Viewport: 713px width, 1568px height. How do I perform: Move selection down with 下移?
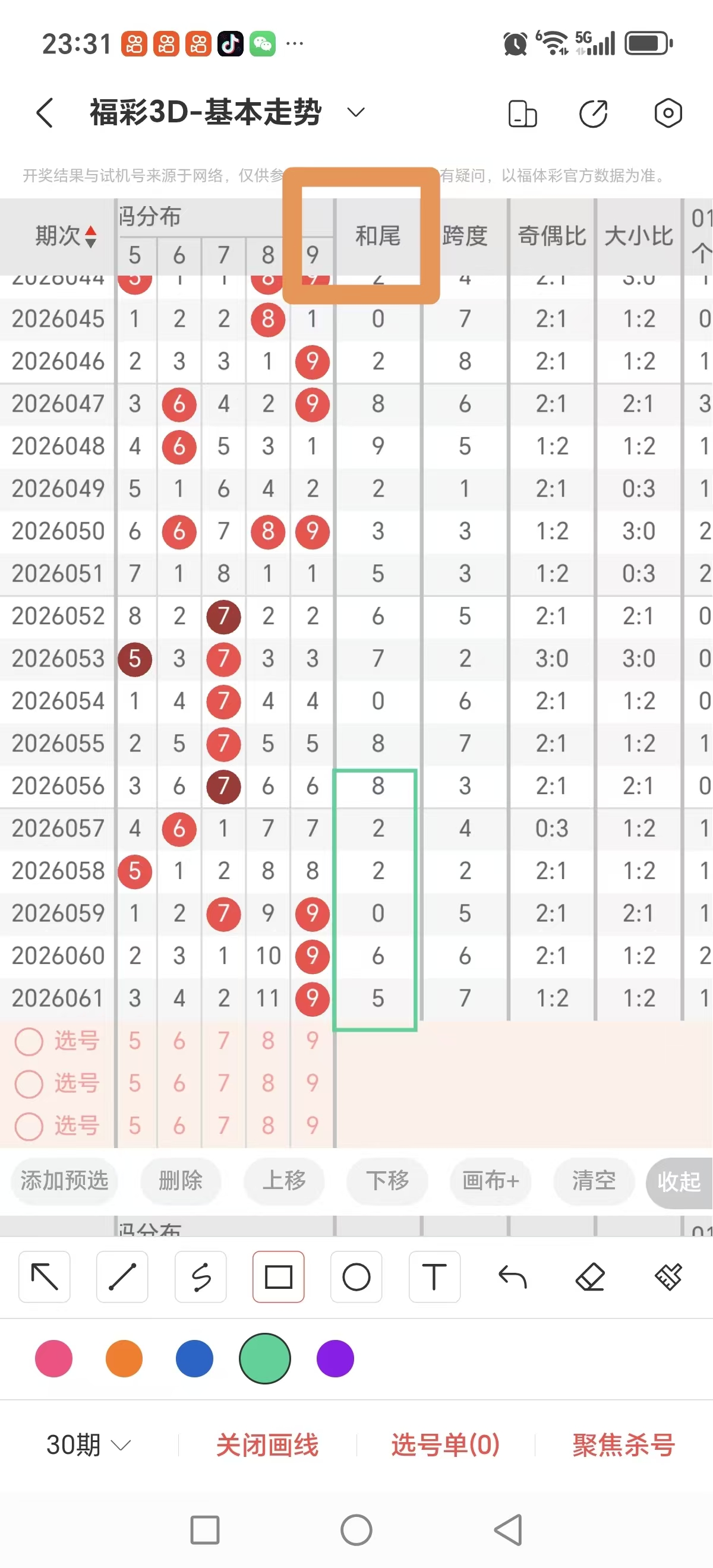387,1181
